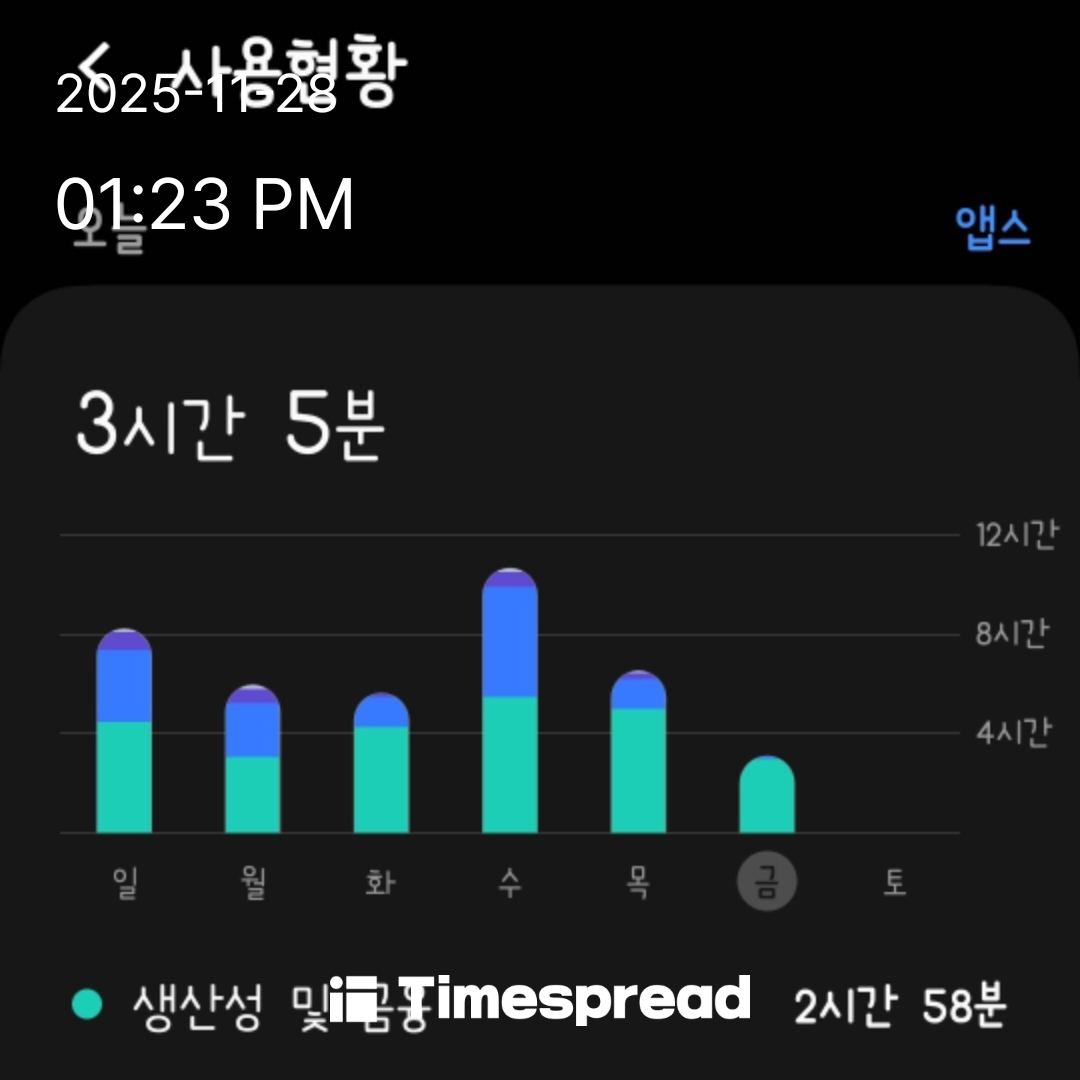Select the 목 usage bar in the chart
Image resolution: width=1080 pixels, height=1080 pixels.
[638, 751]
